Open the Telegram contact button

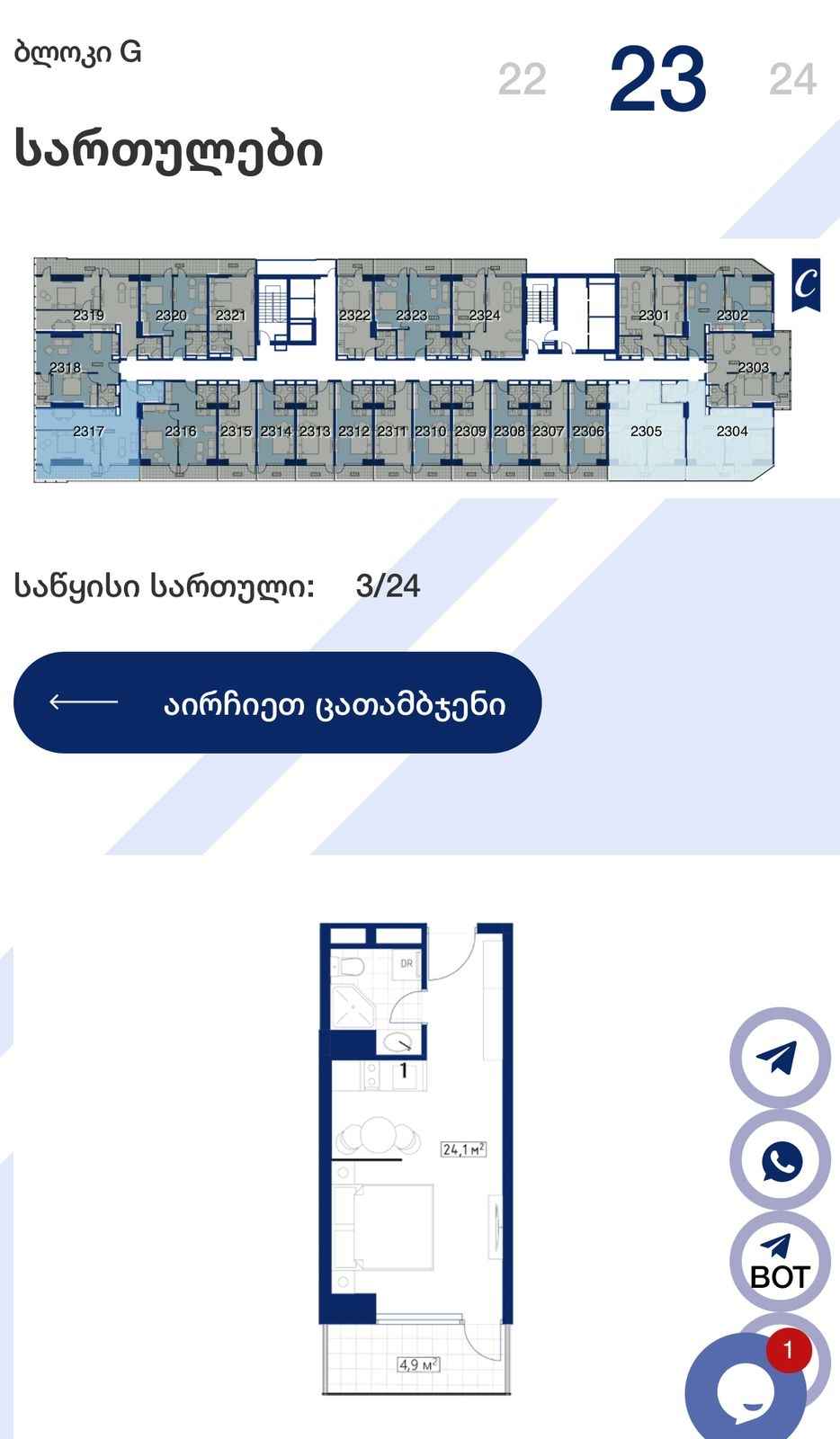(779, 1058)
